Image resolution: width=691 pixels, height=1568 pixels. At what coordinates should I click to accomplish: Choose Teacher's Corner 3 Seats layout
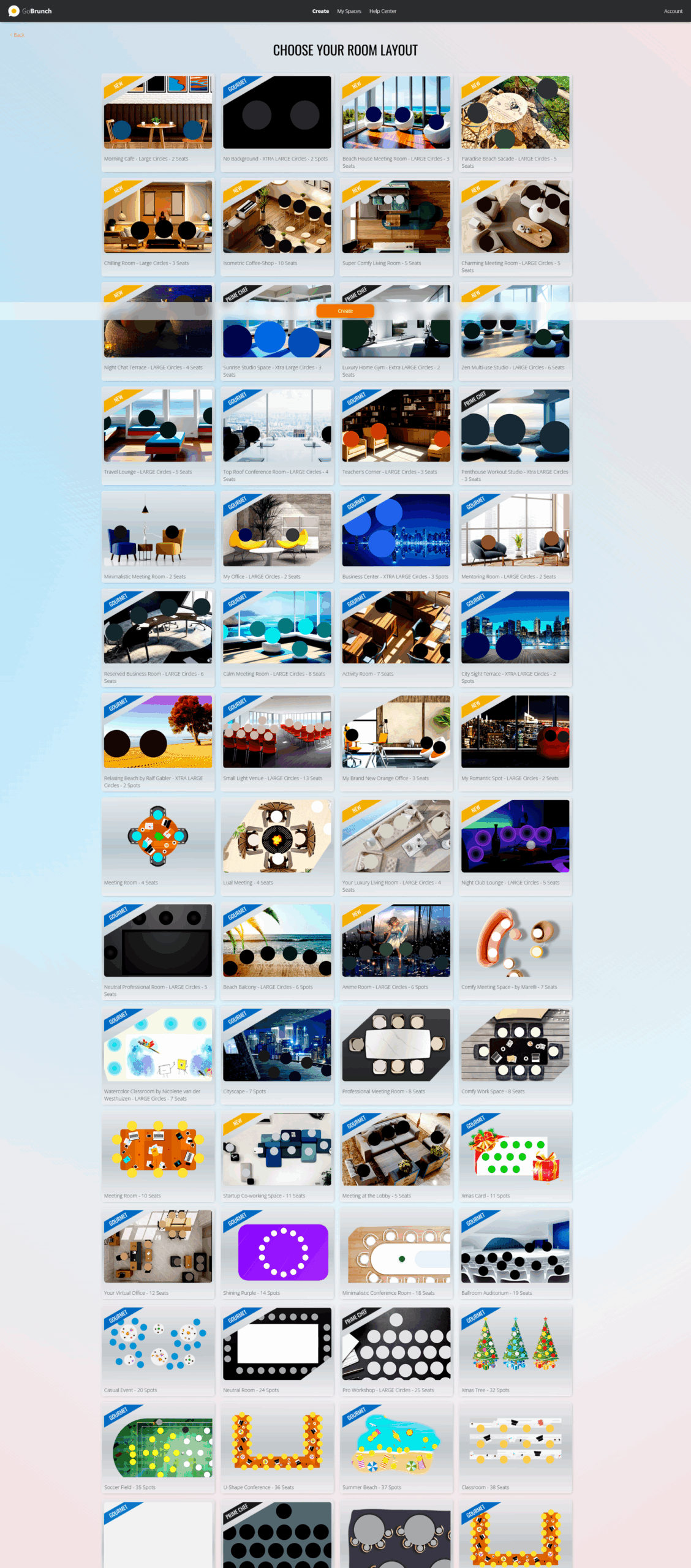pyautogui.click(x=396, y=426)
